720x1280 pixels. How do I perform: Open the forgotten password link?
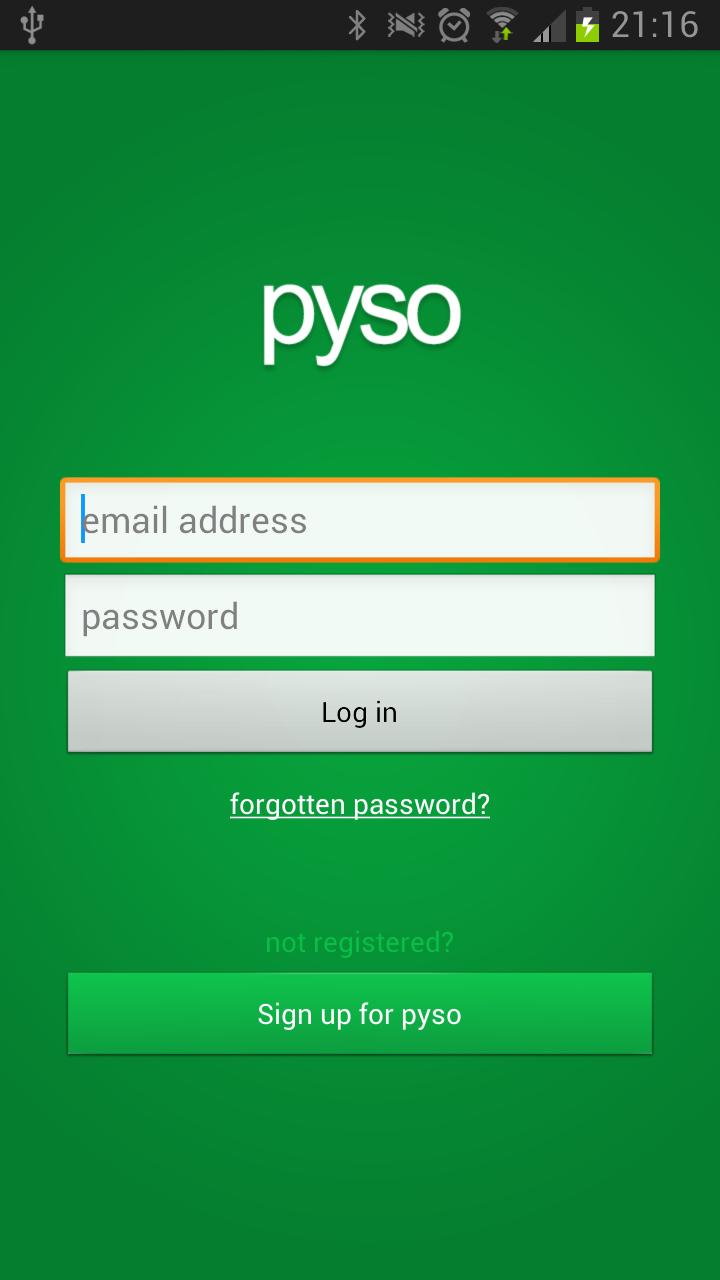pos(360,803)
